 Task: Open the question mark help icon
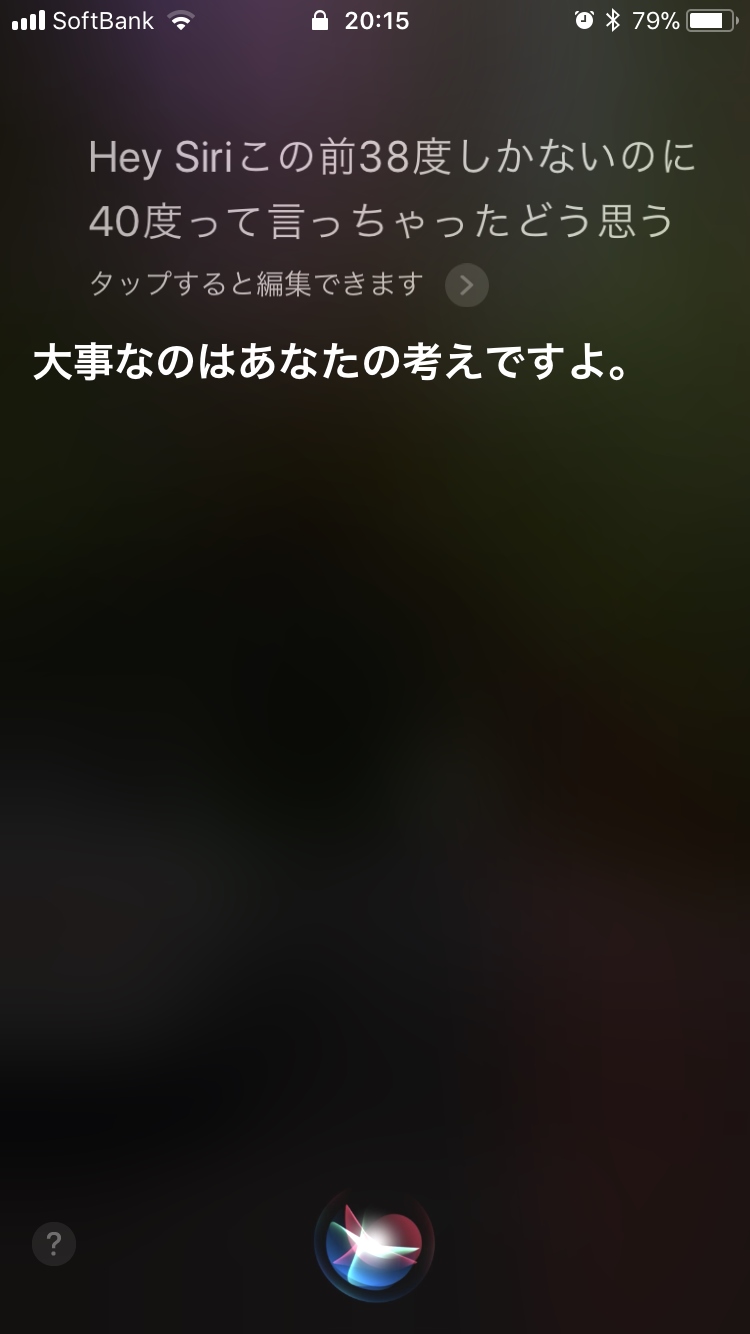54,1244
